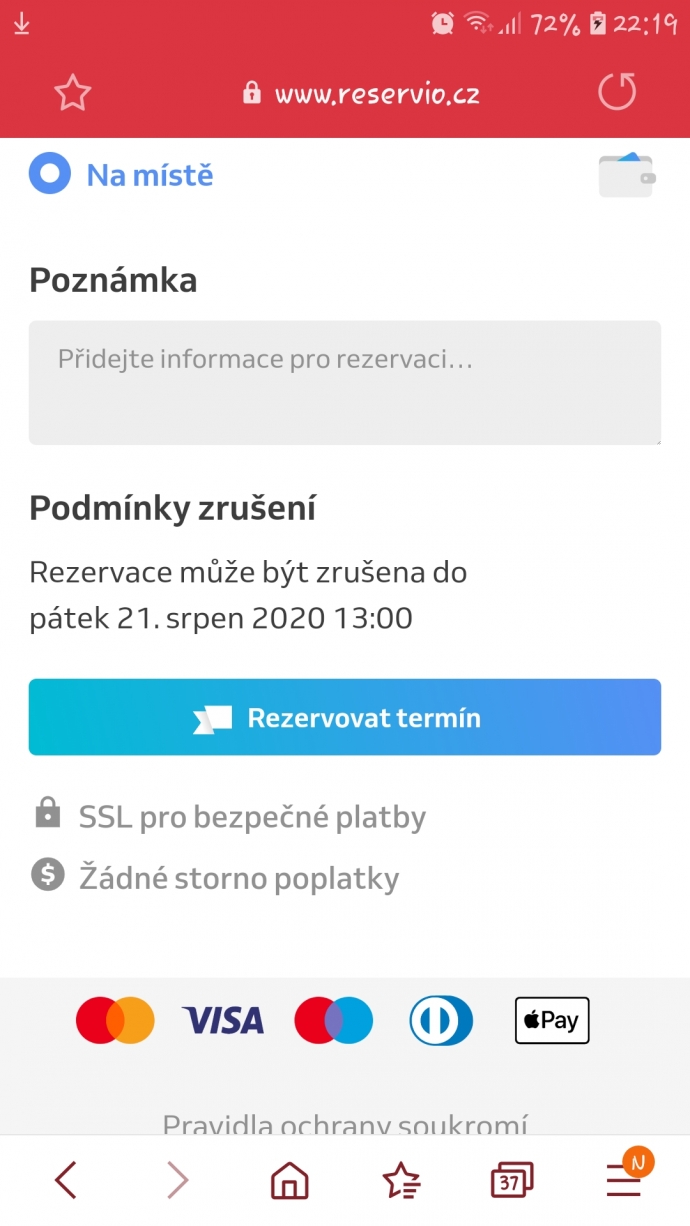The height and width of the screenshot is (1226, 690).
Task: Open the browser home page
Action: coord(290,1181)
